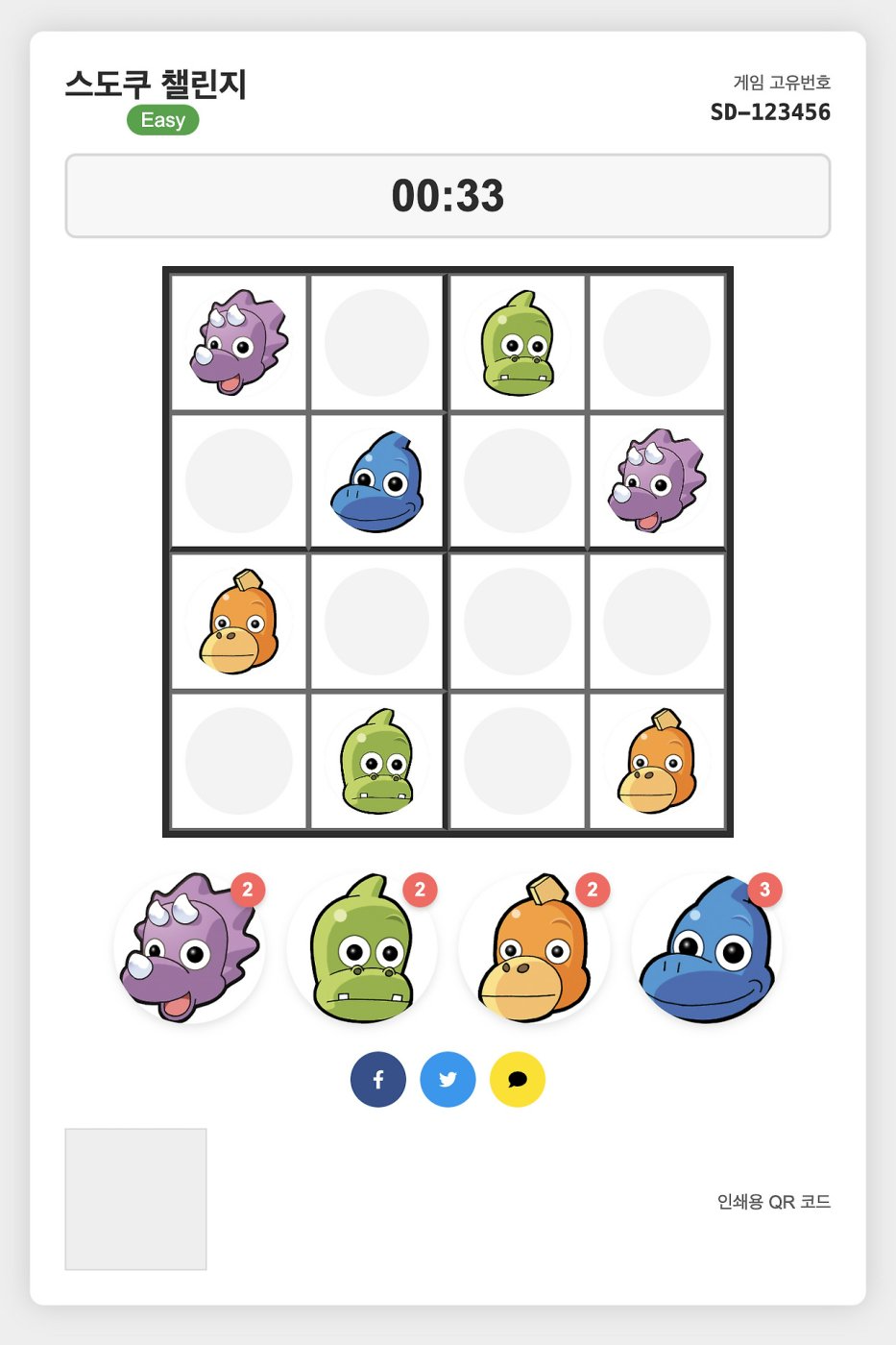Select the purple triceratops piece from the palette
896x1345 pixels.
click(189, 948)
